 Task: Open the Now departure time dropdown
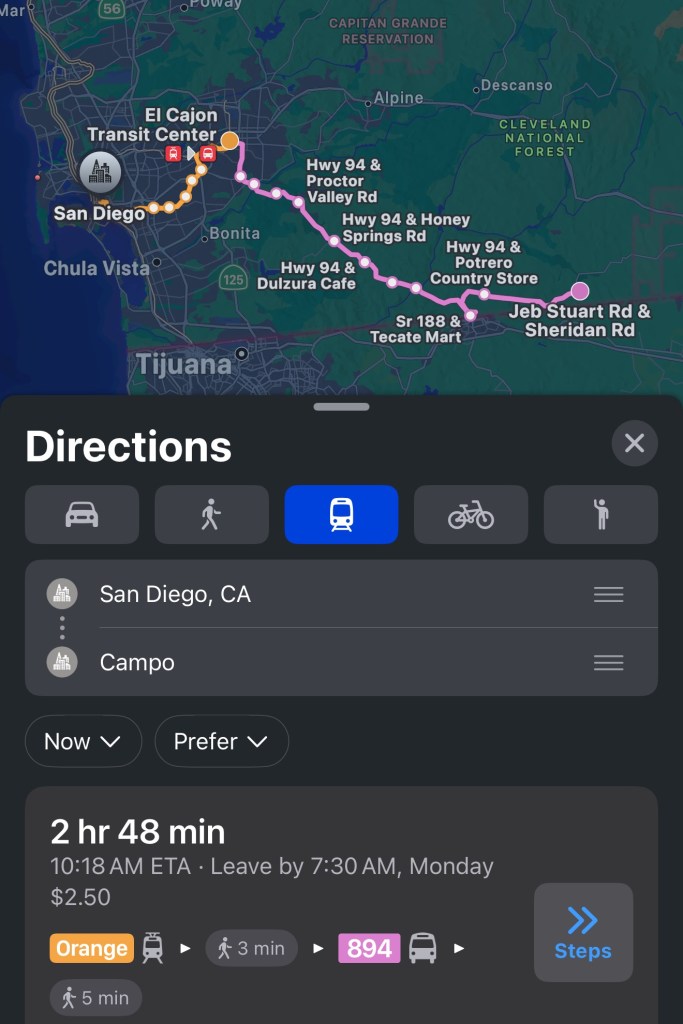coord(83,741)
